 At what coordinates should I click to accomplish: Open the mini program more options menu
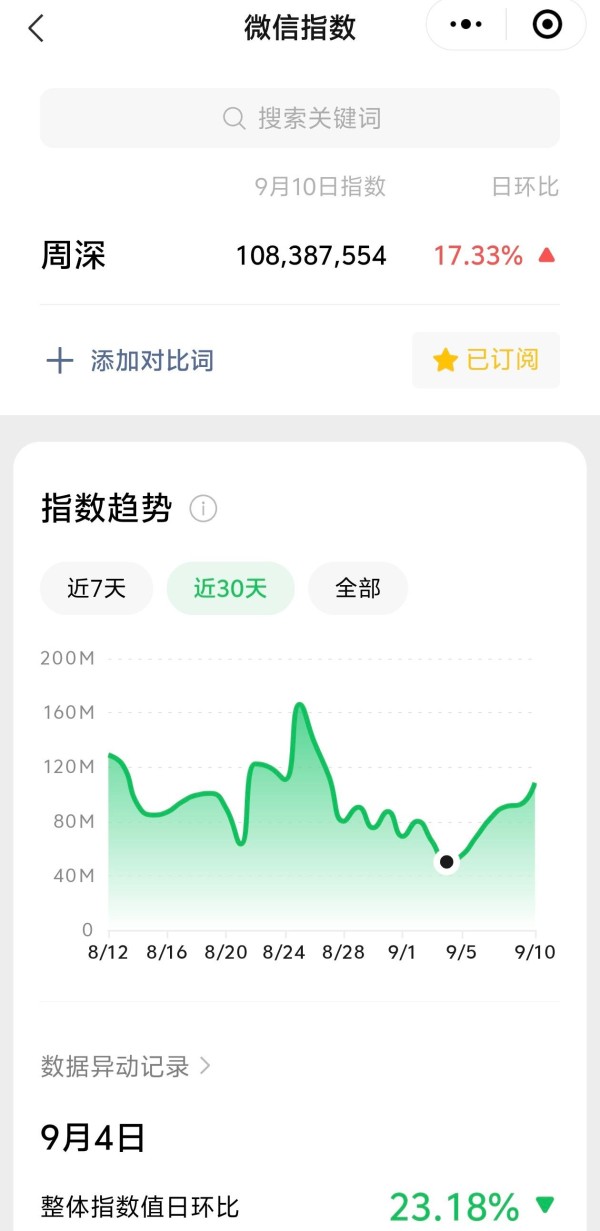click(466, 25)
